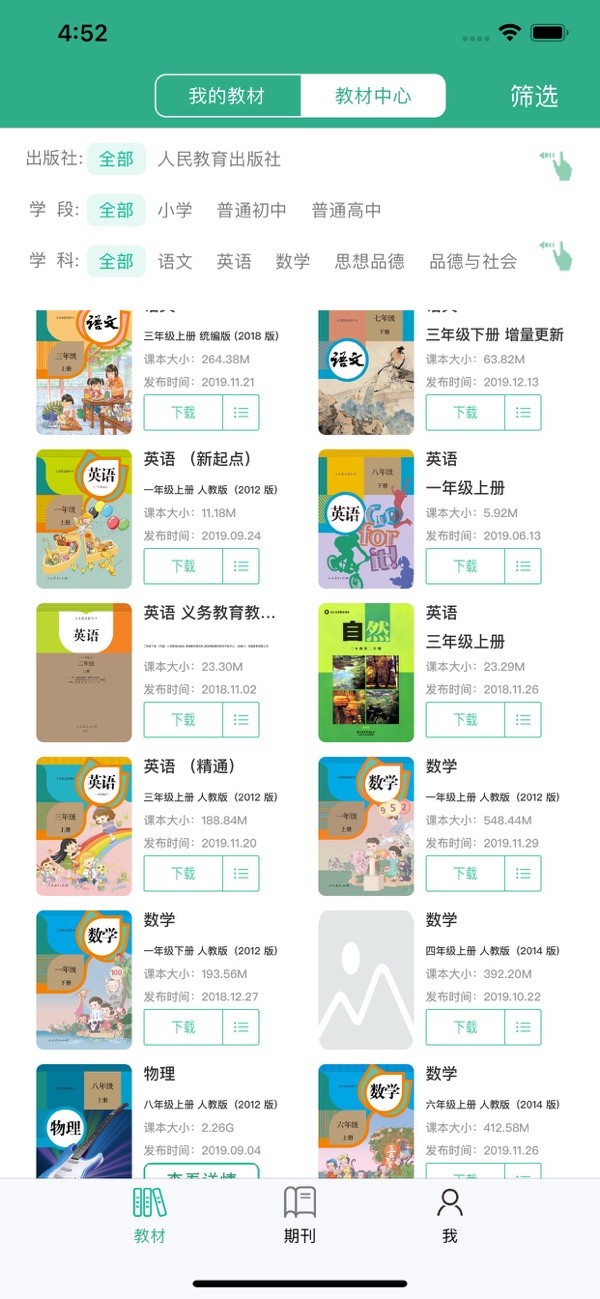Viewport: 600px width, 1299px height.
Task: Choose 小学 school stage filter
Action: [175, 210]
